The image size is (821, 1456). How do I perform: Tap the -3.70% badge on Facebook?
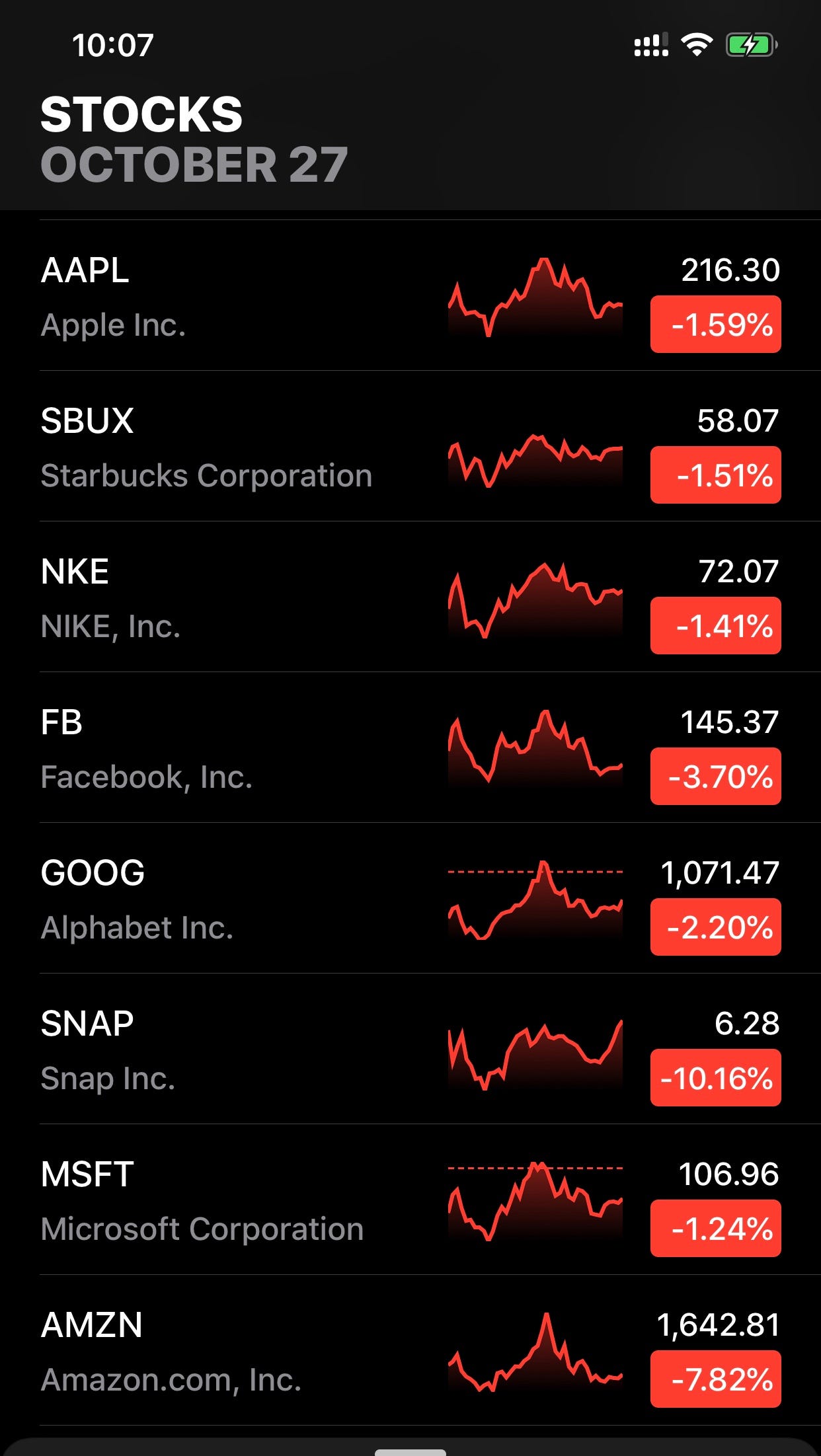(x=715, y=776)
